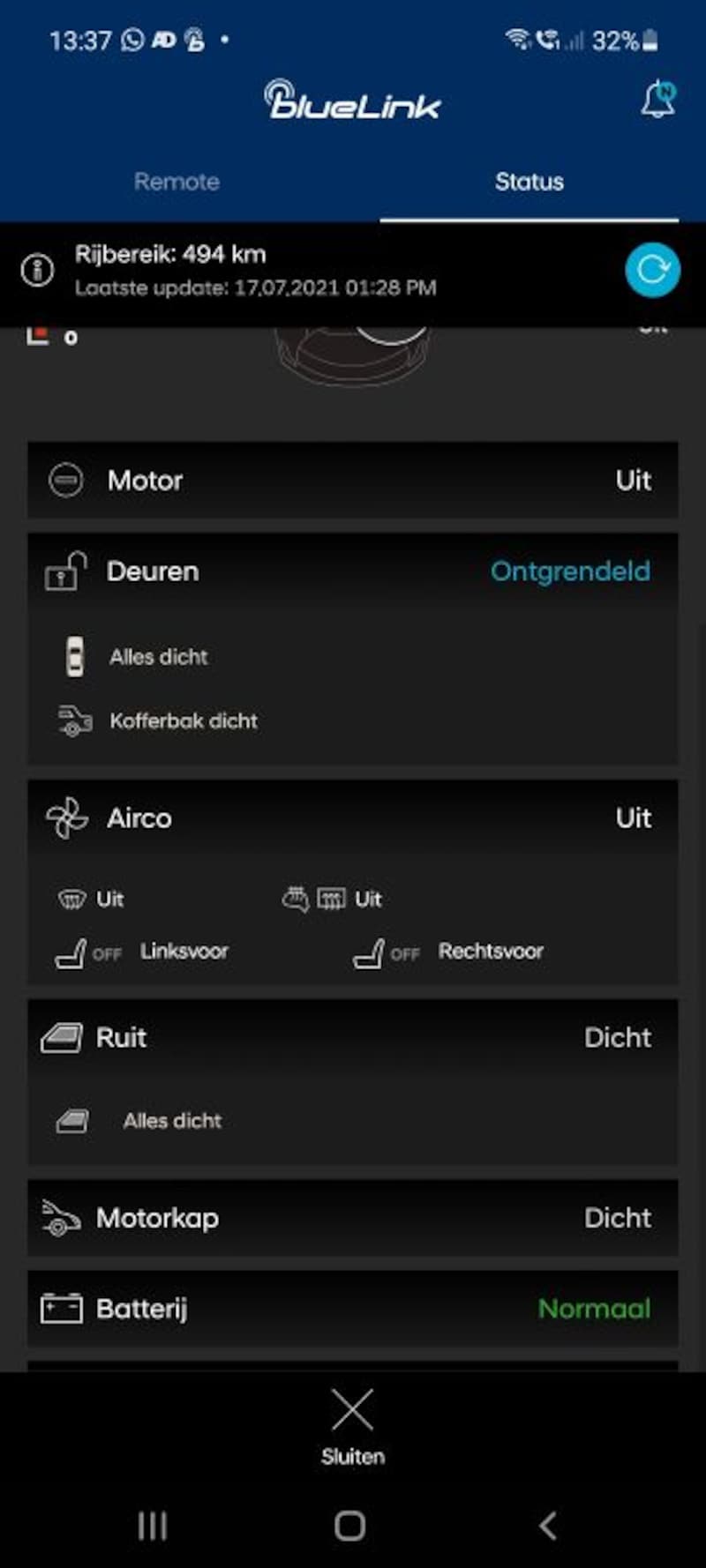
Task: Select the Status tab
Action: [x=529, y=182]
